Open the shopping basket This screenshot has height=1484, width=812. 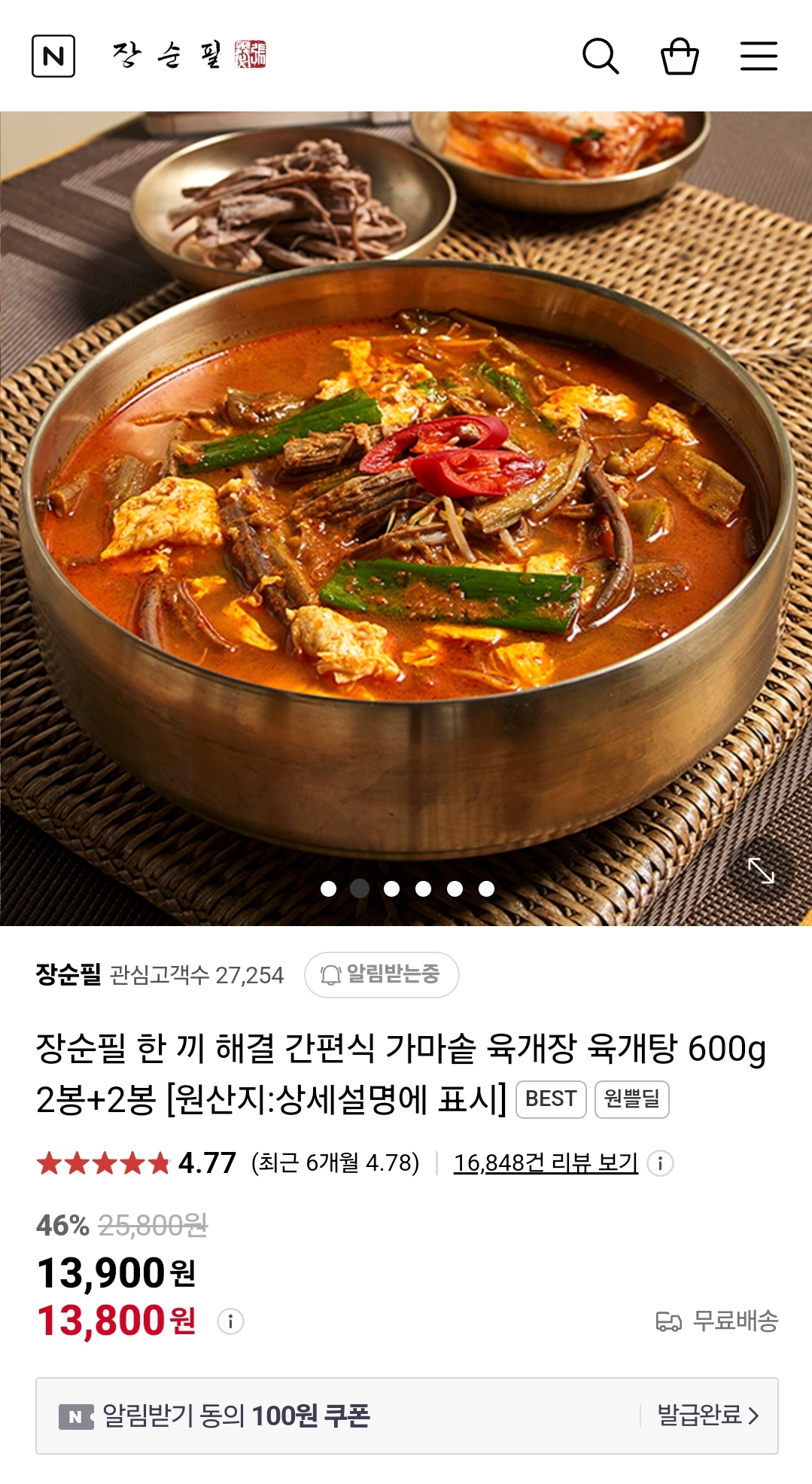pos(680,56)
